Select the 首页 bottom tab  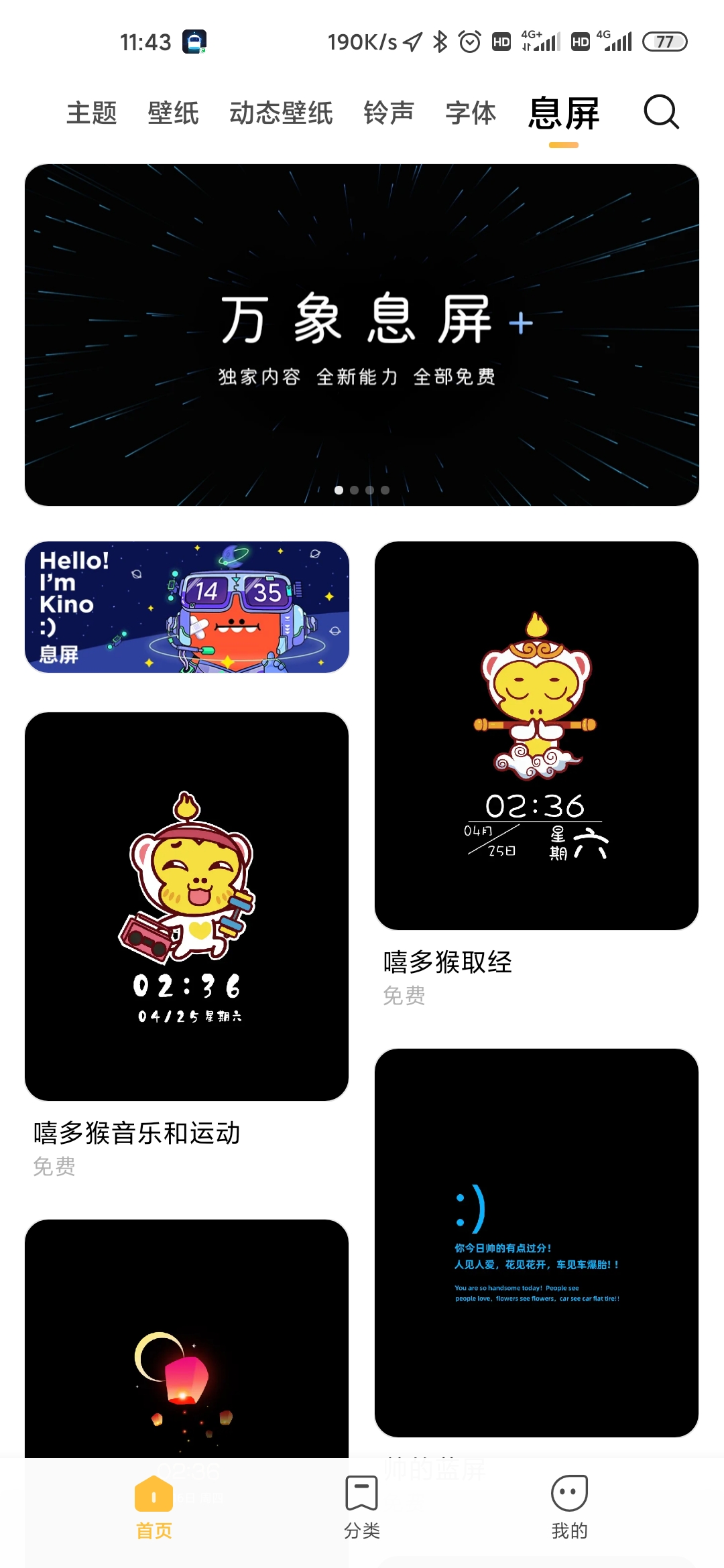coord(154,1508)
